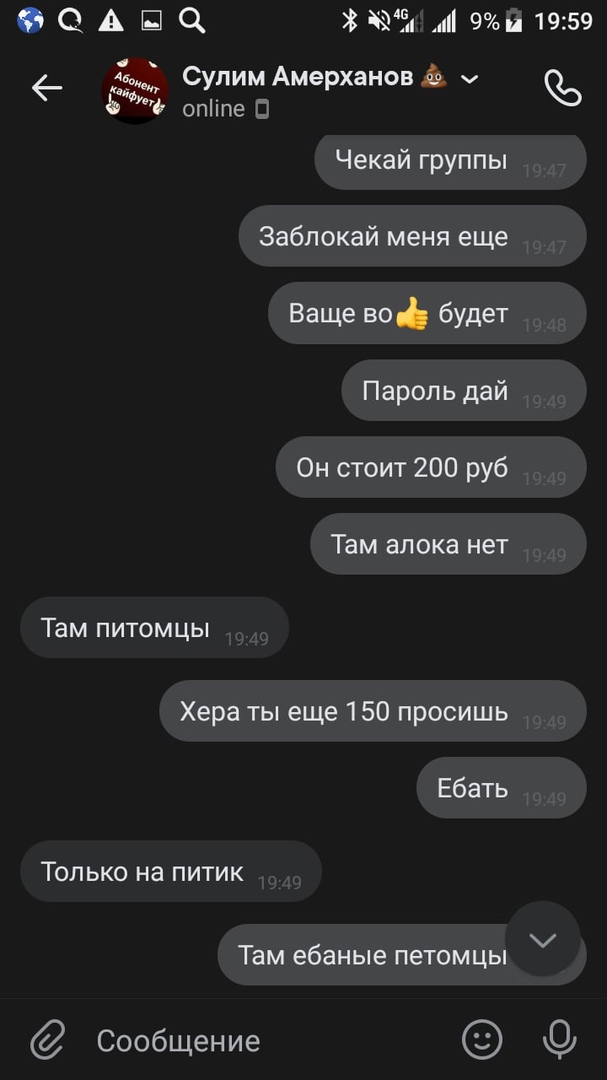Expand the dropdown next to the contact name
Viewport: 607px width, 1080px height.
click(x=469, y=79)
